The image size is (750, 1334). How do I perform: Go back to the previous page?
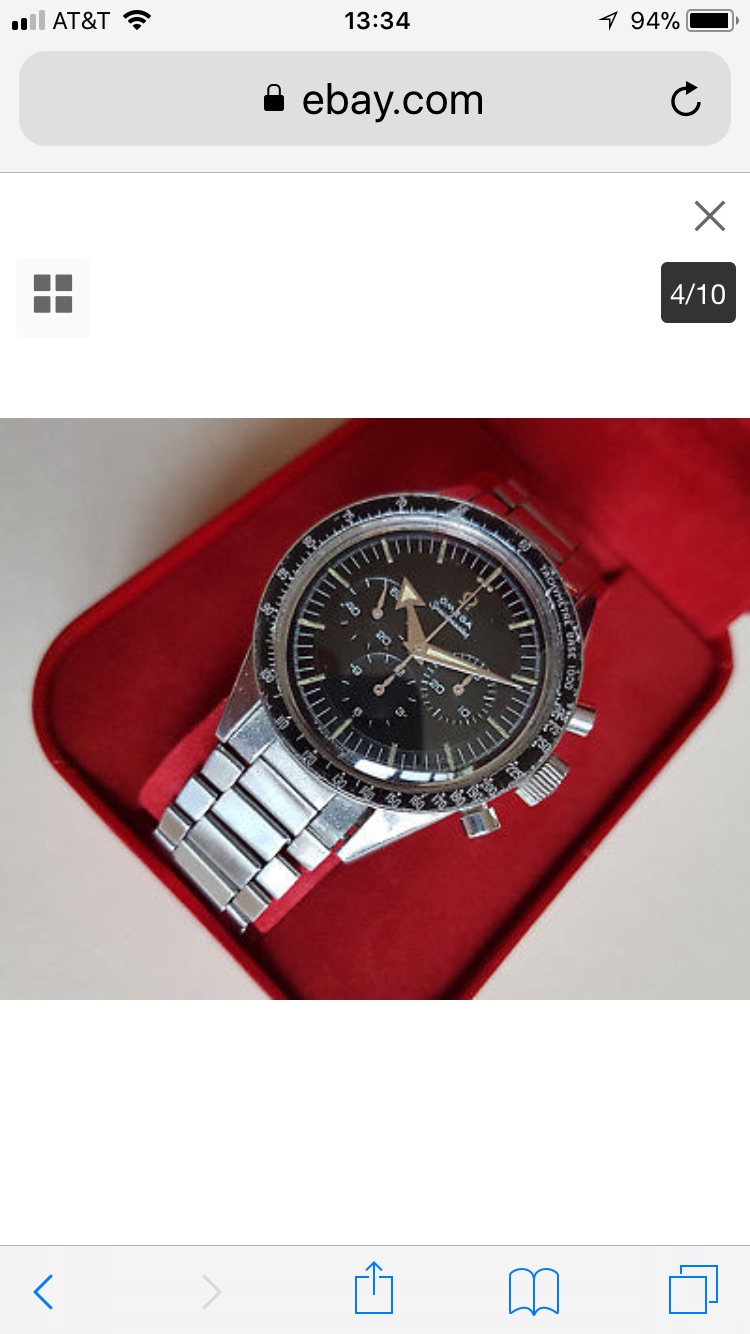[x=43, y=1291]
